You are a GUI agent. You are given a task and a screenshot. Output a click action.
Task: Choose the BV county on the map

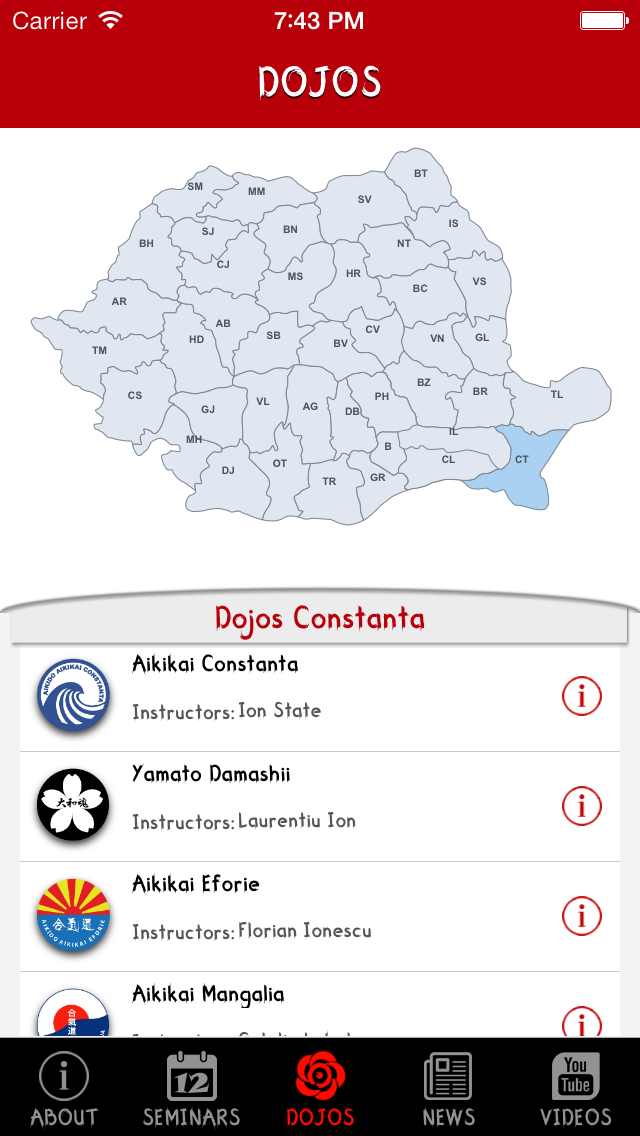[x=341, y=343]
